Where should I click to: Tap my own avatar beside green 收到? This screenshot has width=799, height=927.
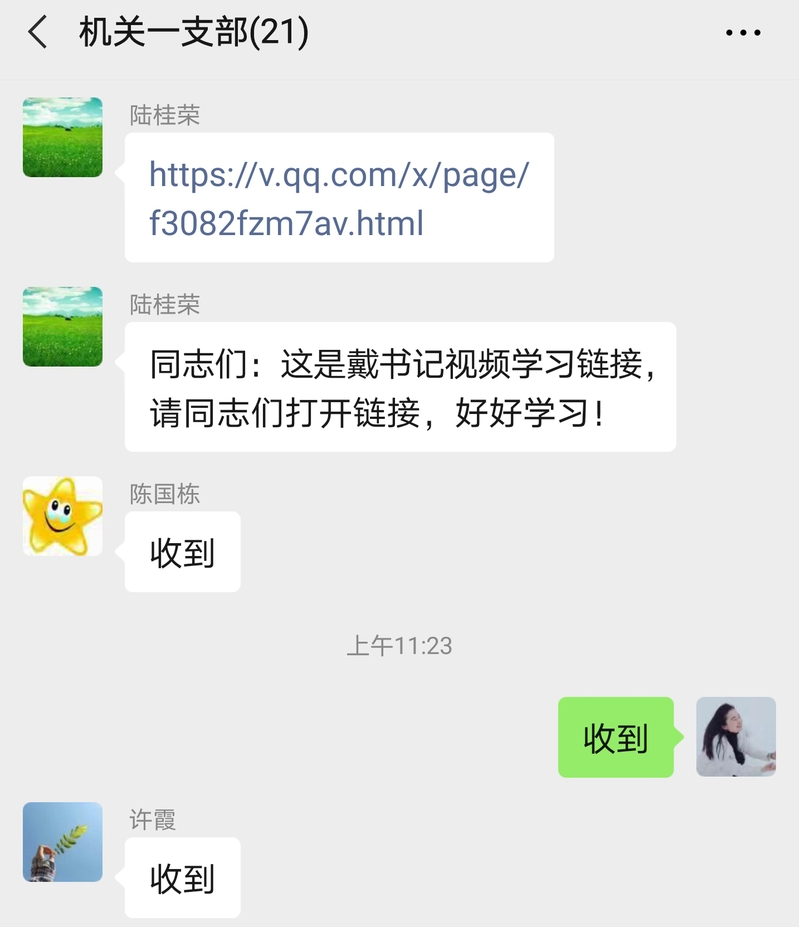pos(736,737)
